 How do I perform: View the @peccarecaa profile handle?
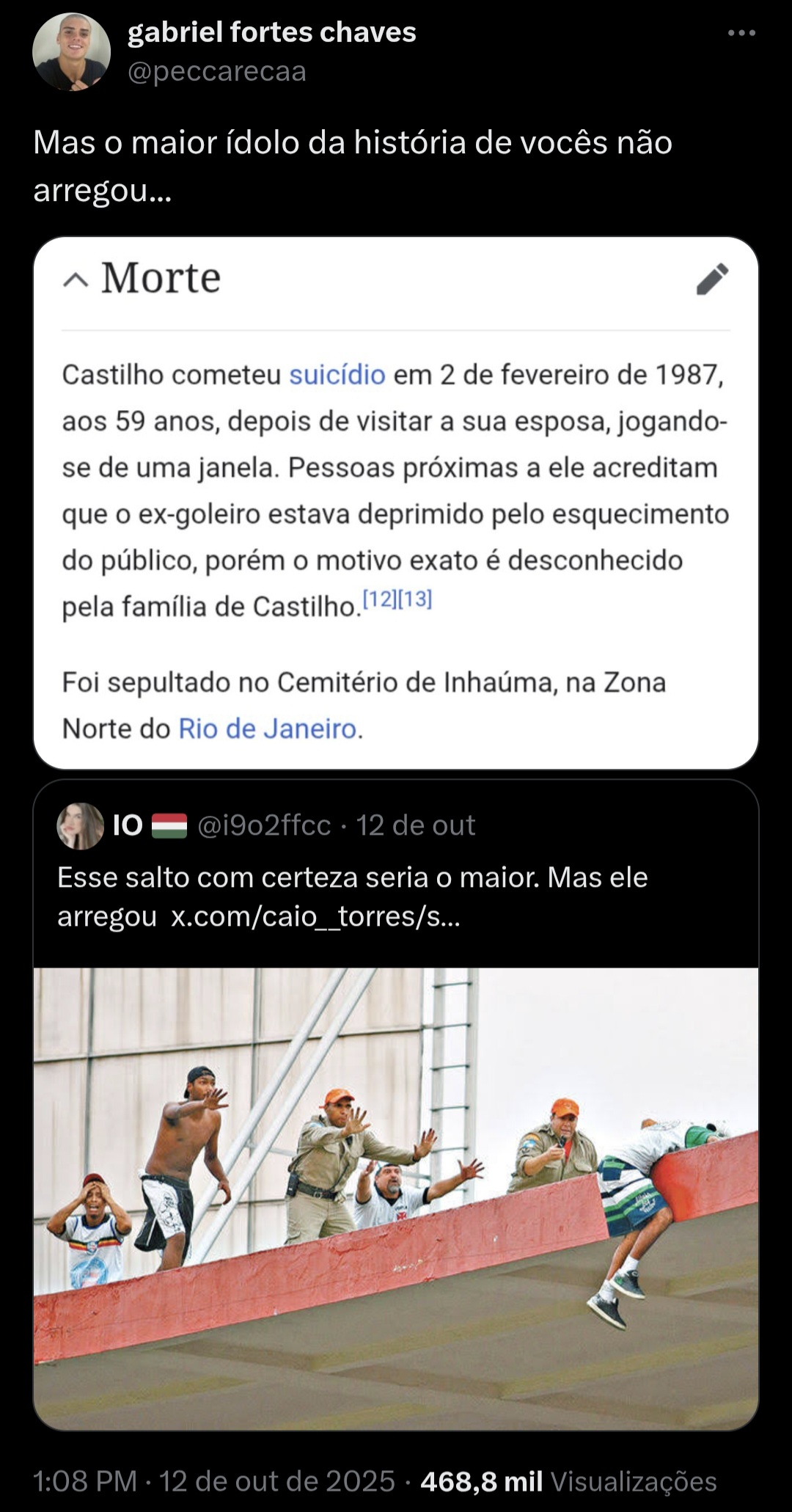(x=216, y=72)
